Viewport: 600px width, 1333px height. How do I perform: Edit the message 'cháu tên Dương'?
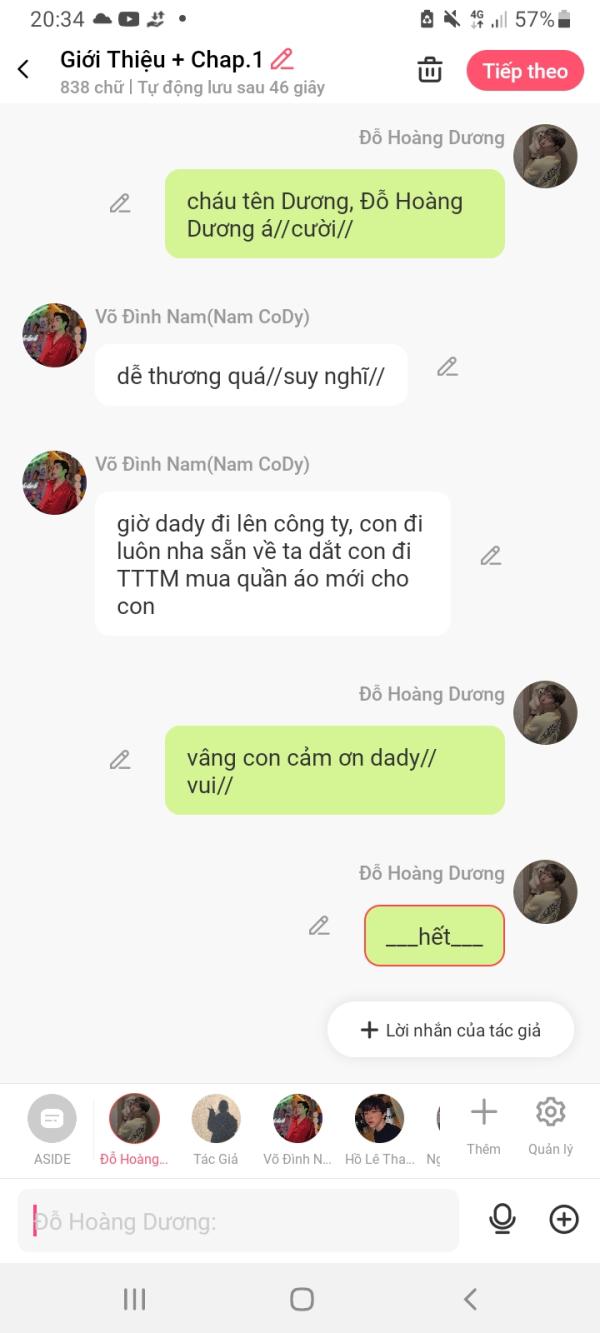(120, 204)
